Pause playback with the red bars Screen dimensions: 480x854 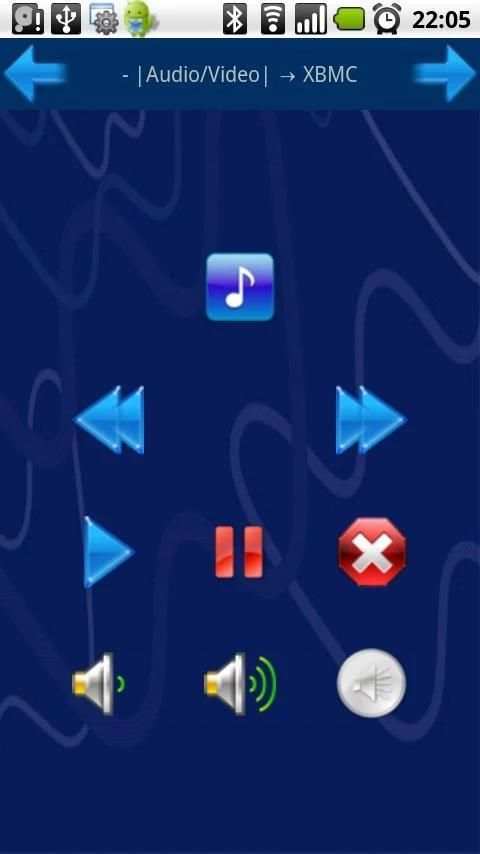(239, 552)
